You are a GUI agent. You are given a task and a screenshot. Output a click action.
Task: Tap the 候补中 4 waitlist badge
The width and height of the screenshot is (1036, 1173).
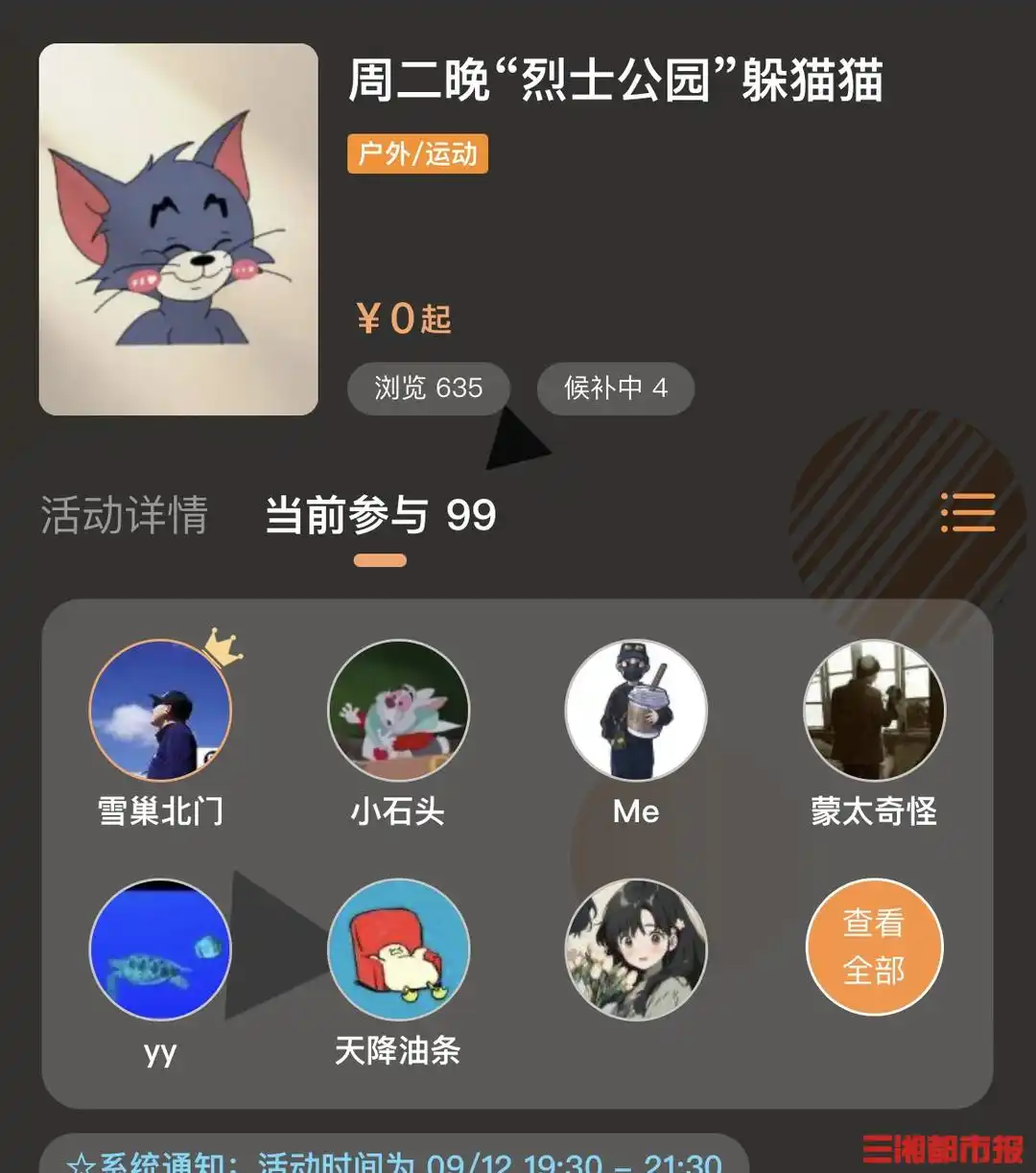(615, 388)
